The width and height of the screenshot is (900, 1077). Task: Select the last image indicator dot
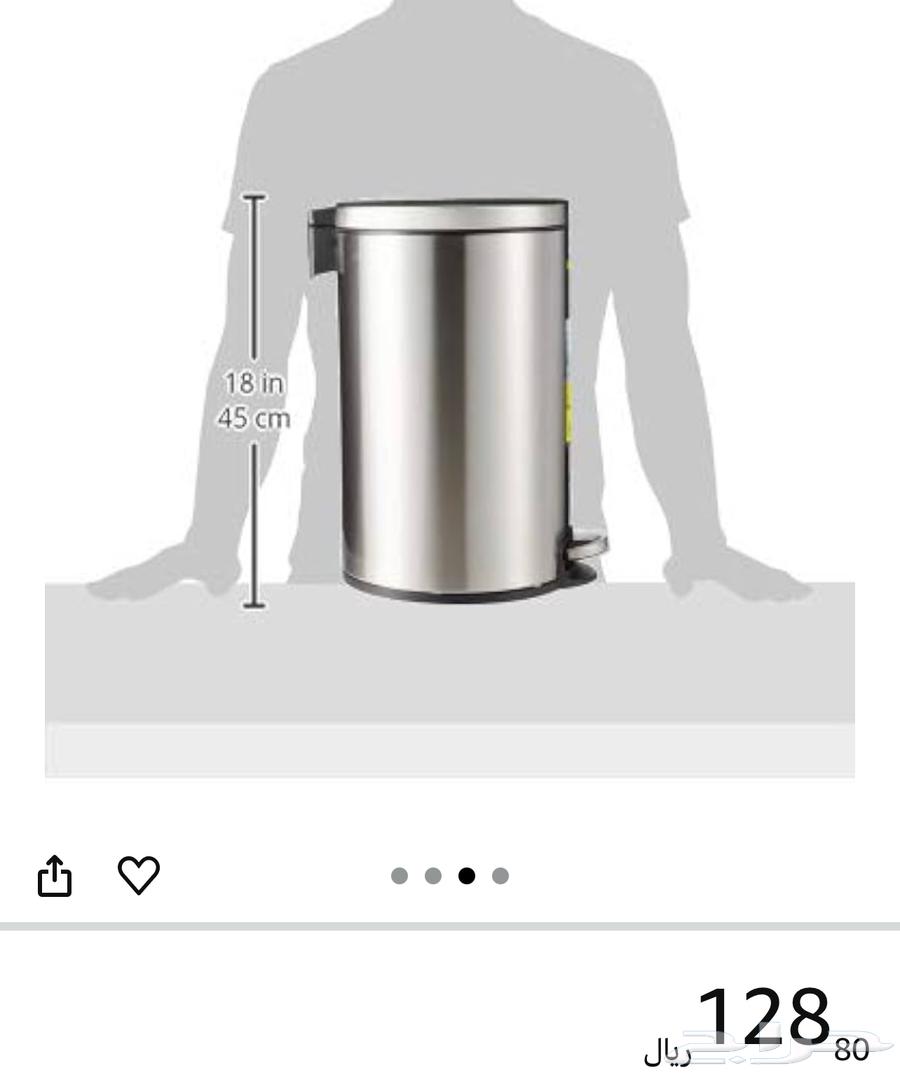coord(501,876)
